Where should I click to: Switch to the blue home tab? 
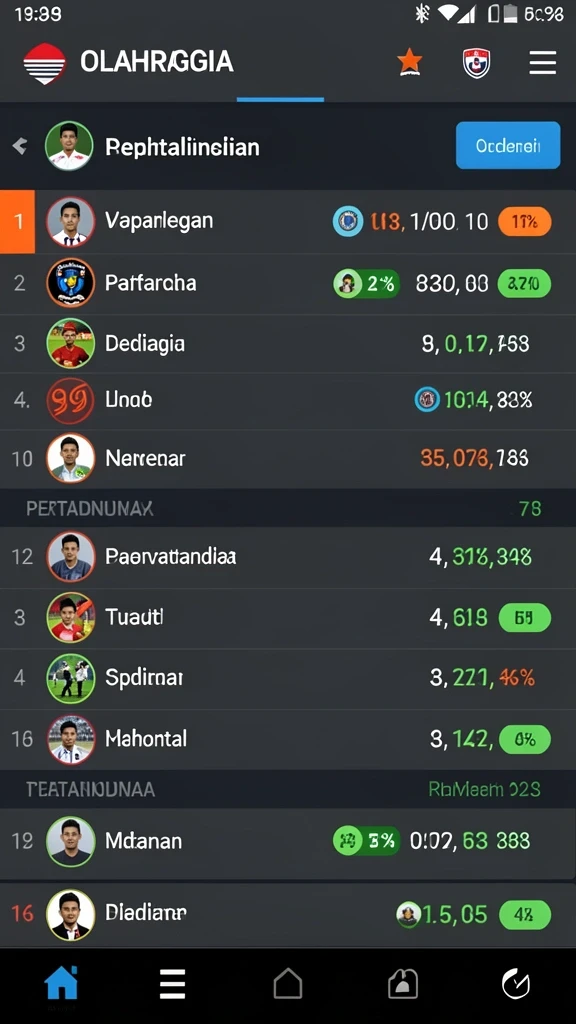coord(61,982)
